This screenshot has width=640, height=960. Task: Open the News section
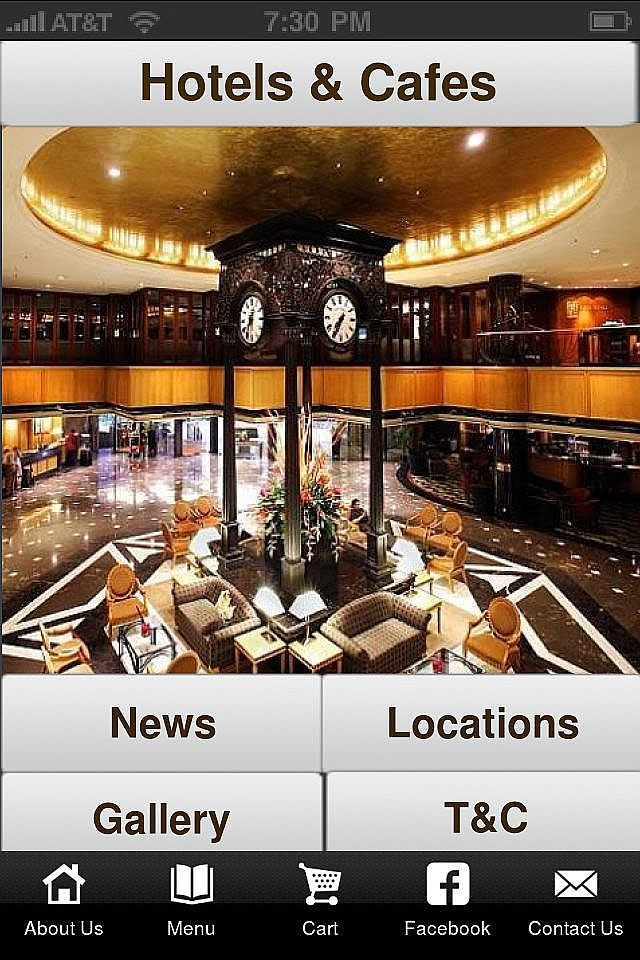click(x=162, y=723)
